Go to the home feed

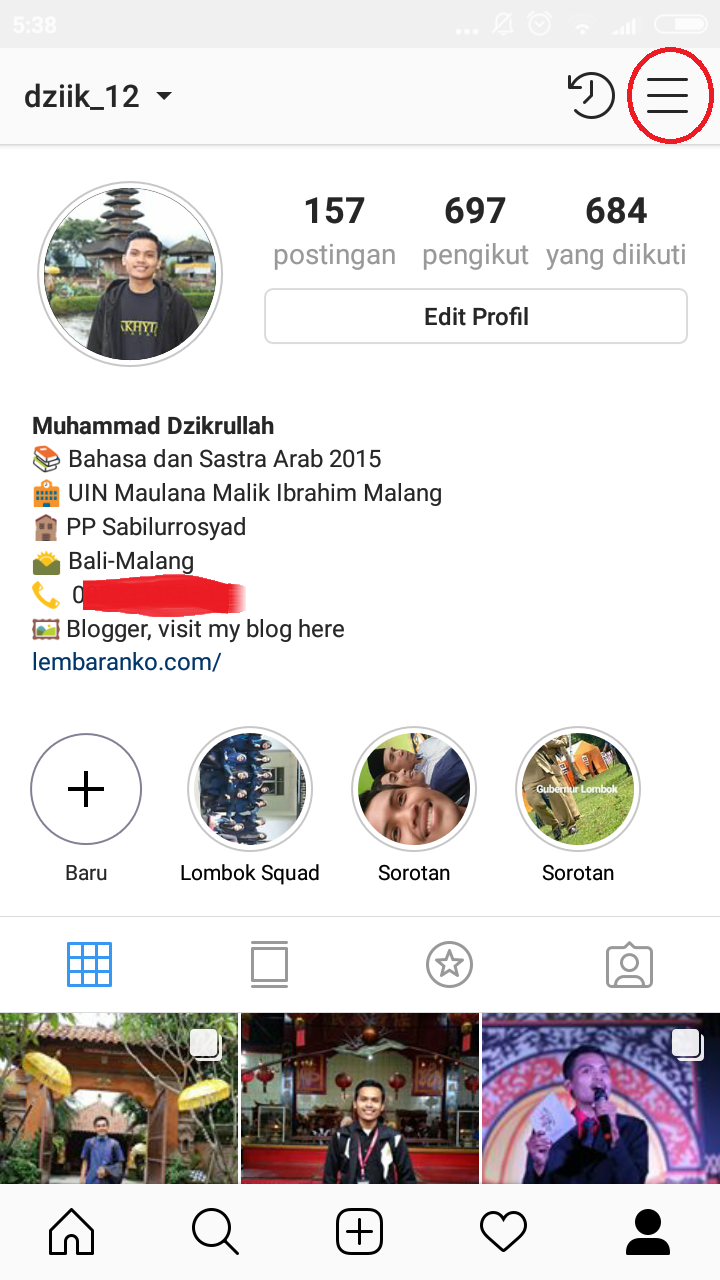(72, 1232)
